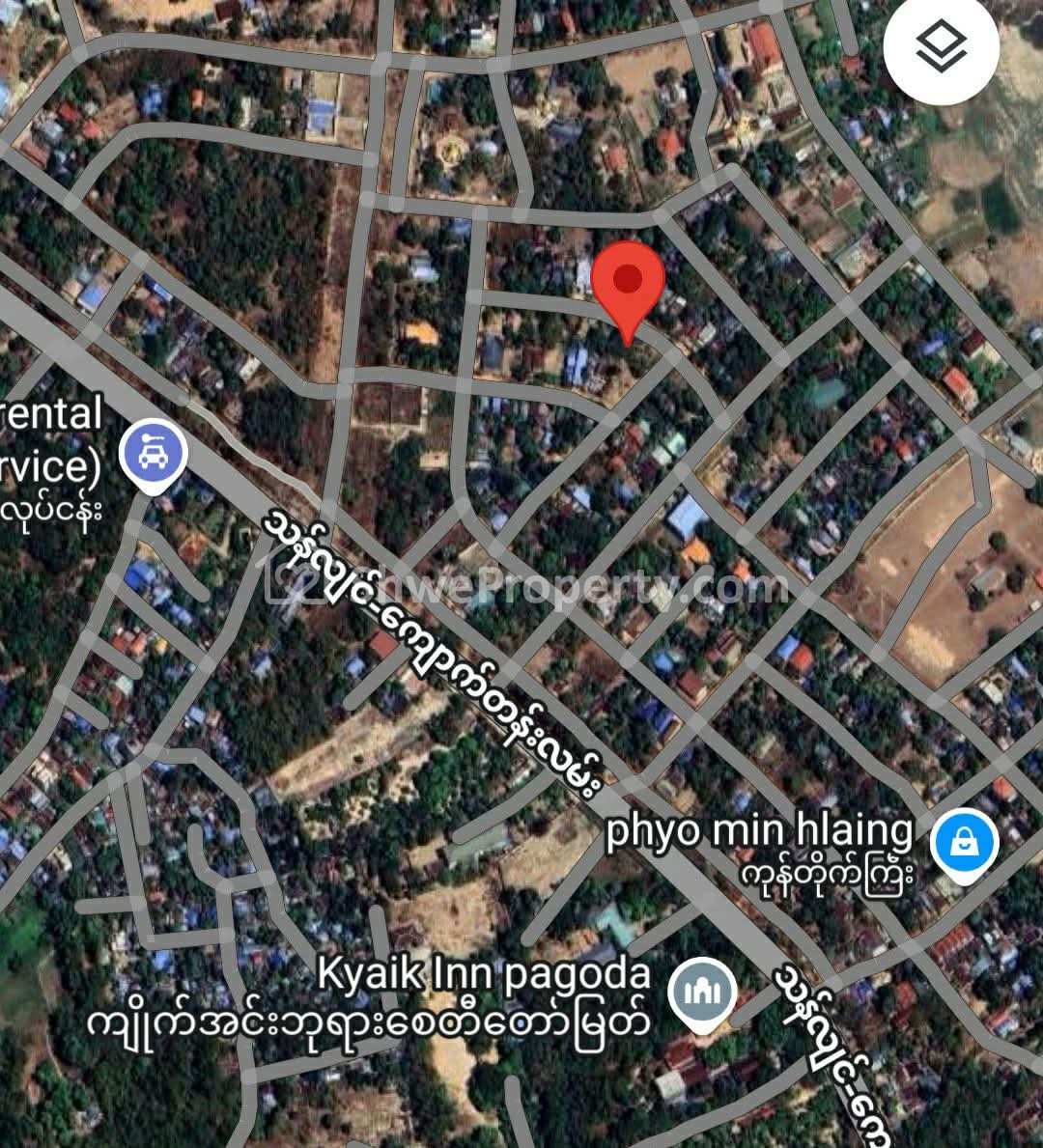Open the Kyaik Inn pagoda marker
Screen dimensions: 1043x1148
coord(702,993)
